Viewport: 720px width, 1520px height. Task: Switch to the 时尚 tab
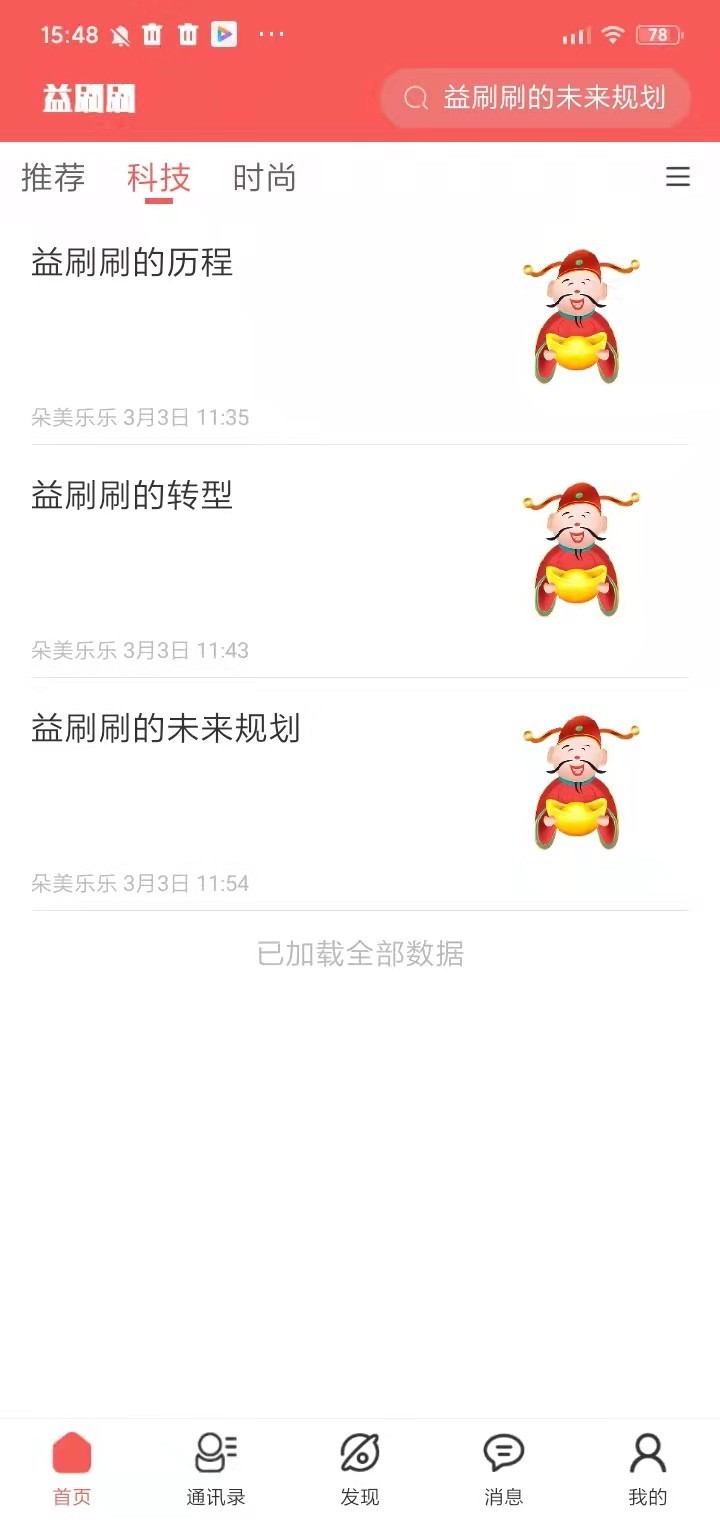(x=265, y=177)
